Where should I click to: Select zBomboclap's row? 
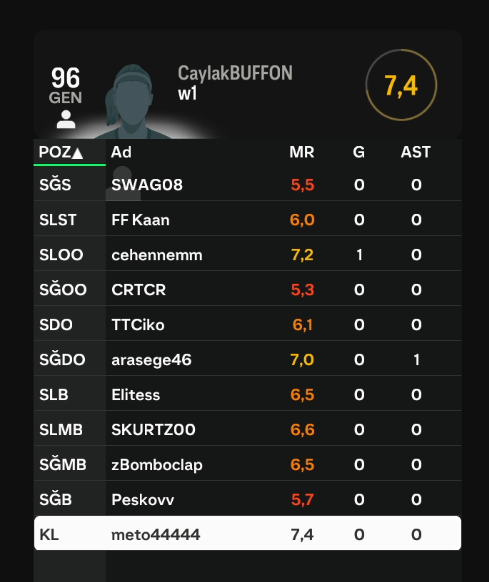point(247,464)
